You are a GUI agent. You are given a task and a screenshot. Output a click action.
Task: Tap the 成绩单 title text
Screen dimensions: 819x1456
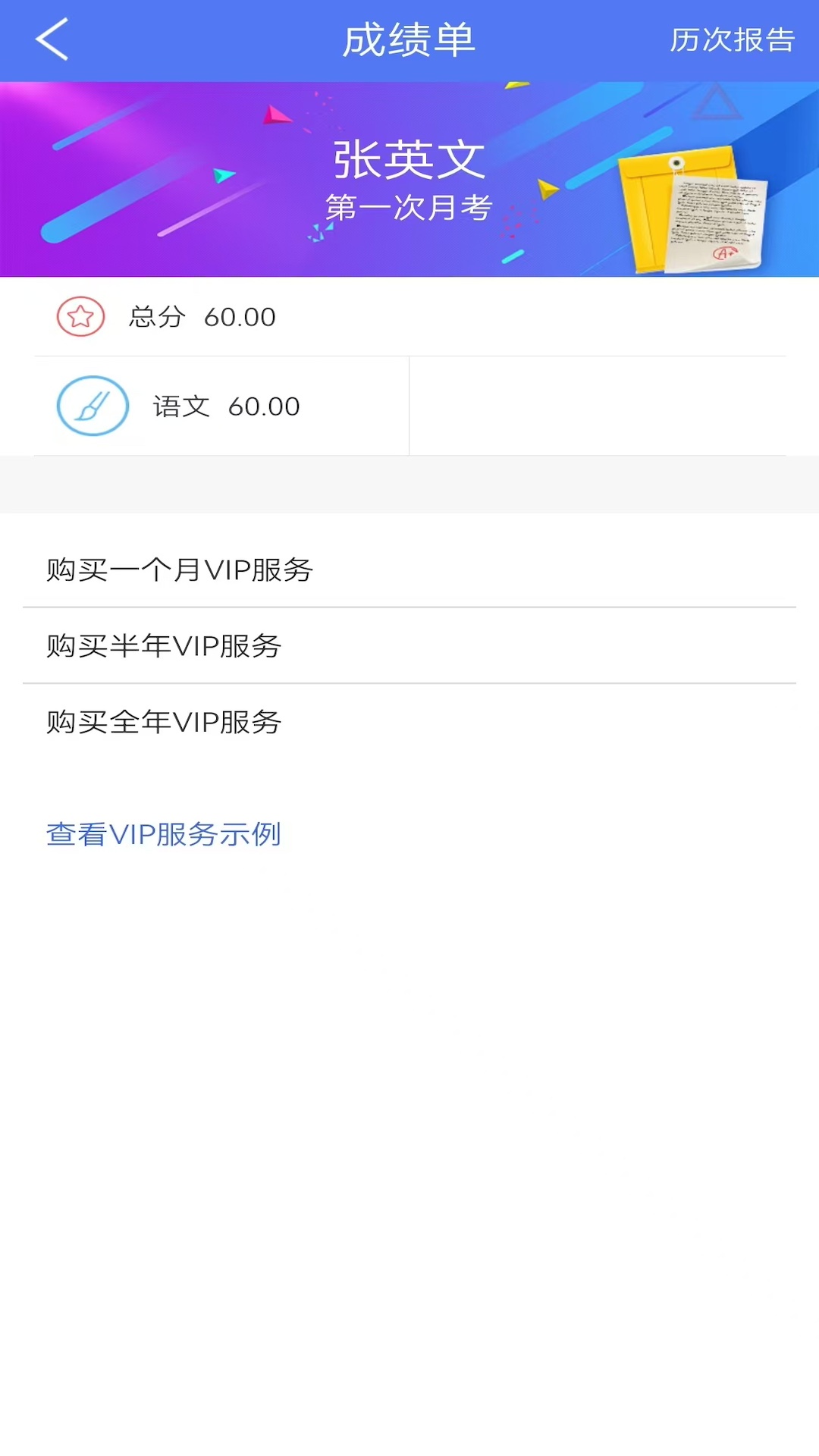tap(409, 39)
